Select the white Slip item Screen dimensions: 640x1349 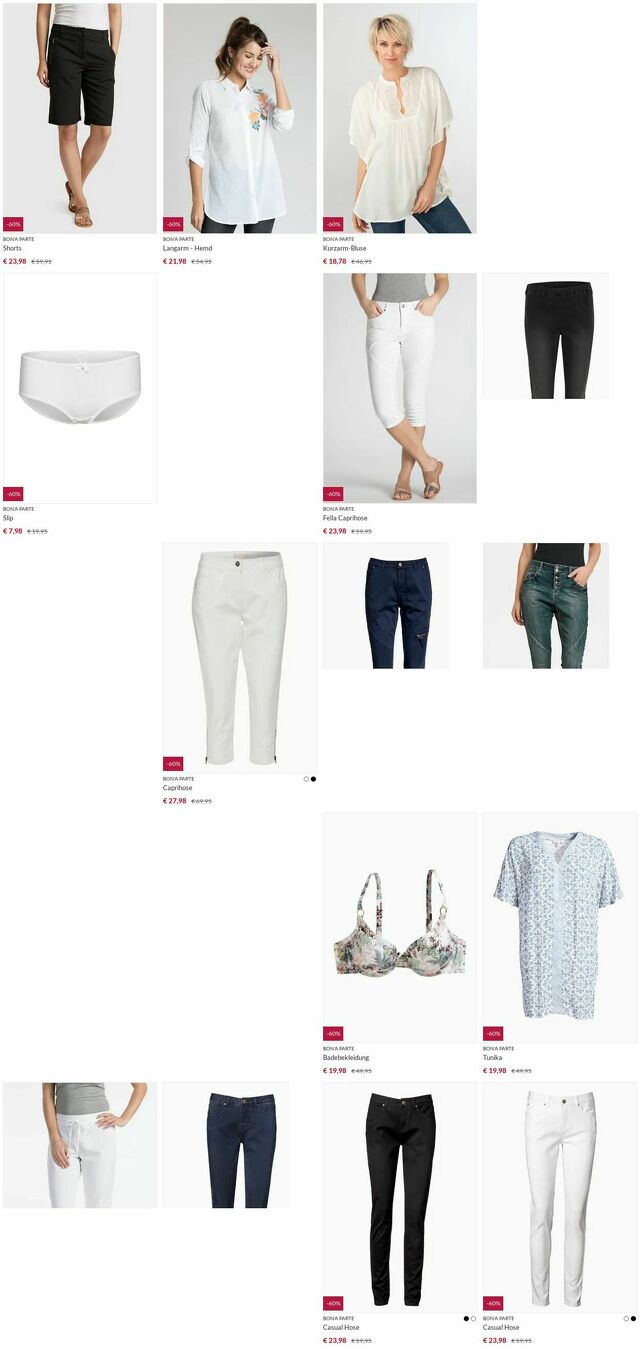pyautogui.click(x=80, y=388)
